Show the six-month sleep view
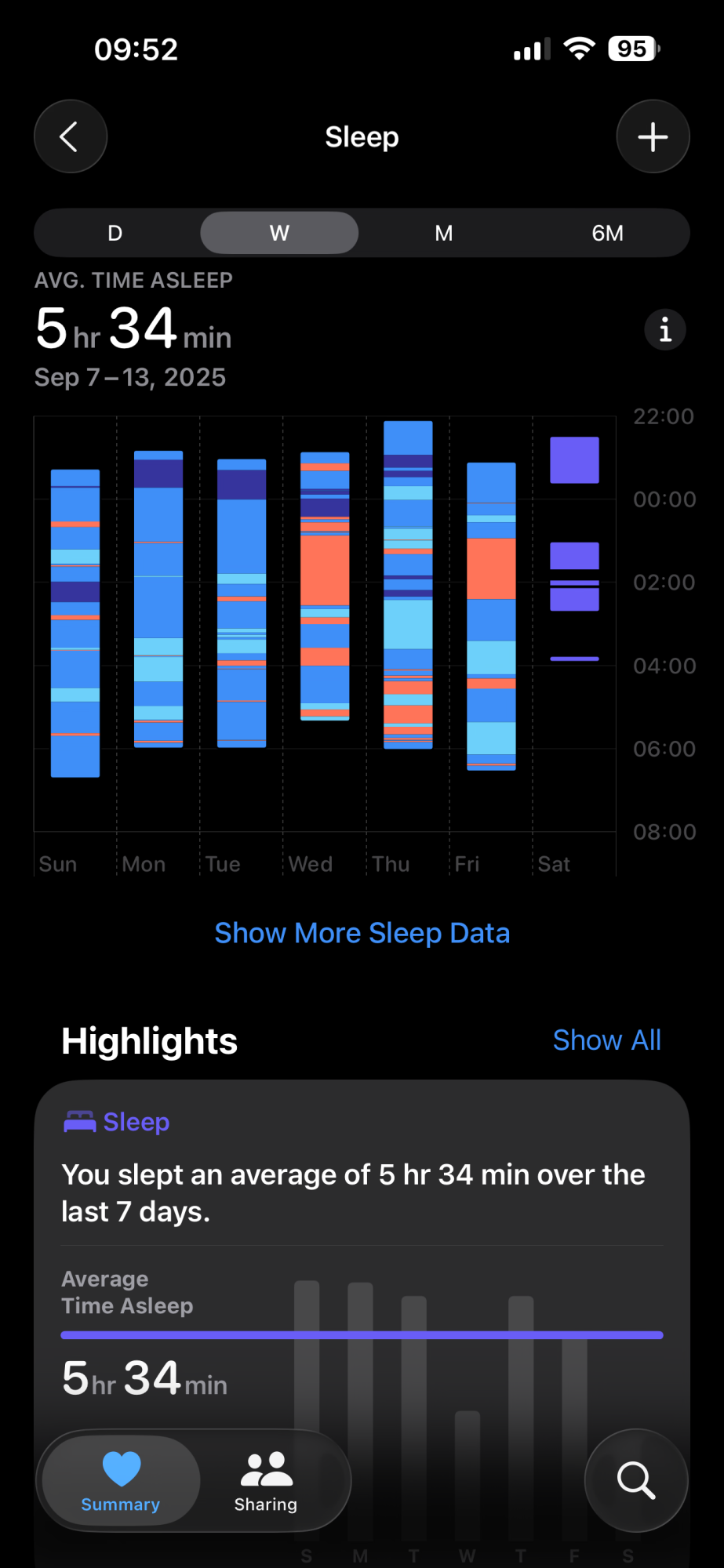The height and width of the screenshot is (1568, 724). (607, 233)
